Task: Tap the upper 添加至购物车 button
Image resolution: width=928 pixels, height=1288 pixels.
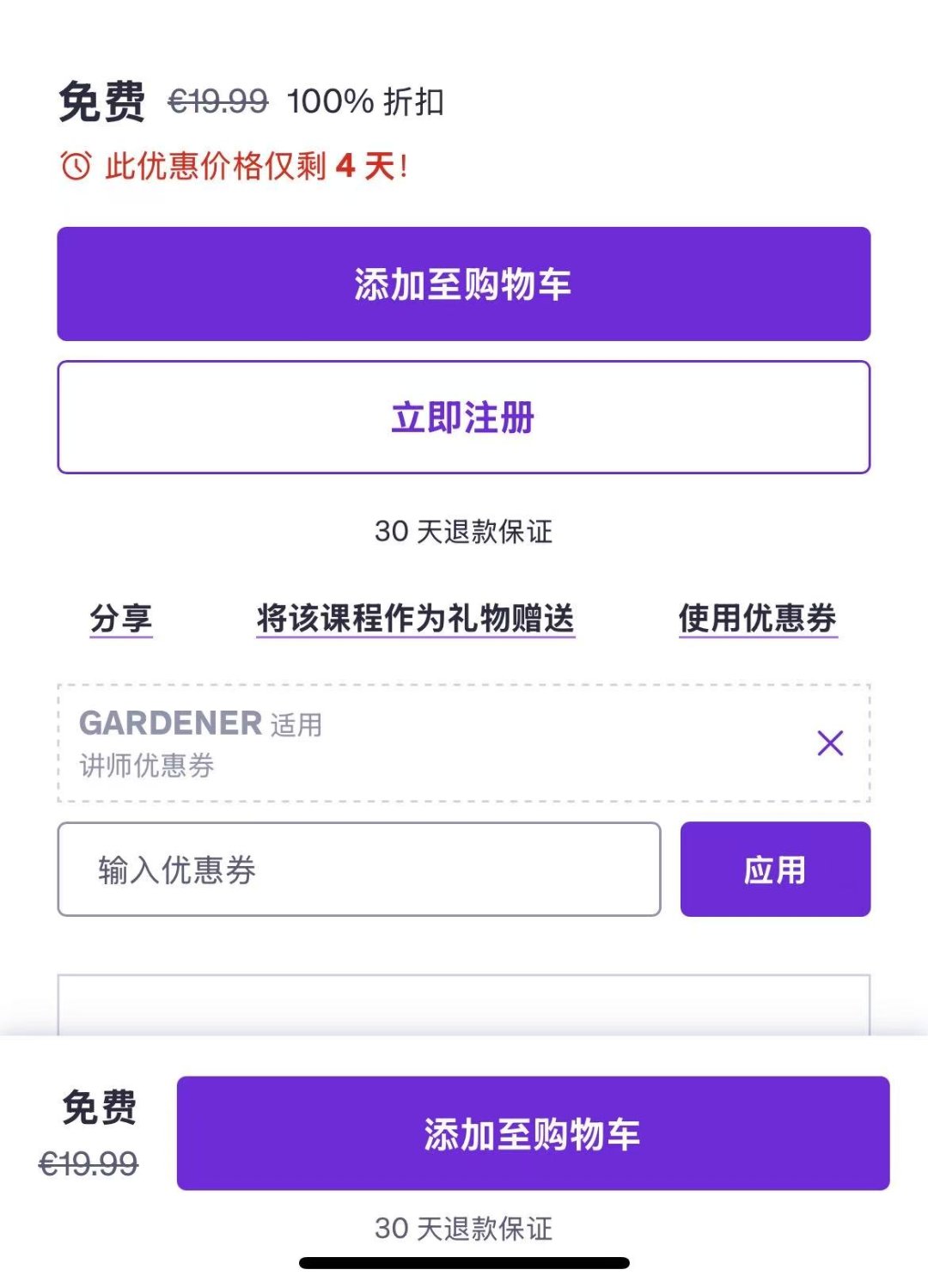Action: point(463,284)
